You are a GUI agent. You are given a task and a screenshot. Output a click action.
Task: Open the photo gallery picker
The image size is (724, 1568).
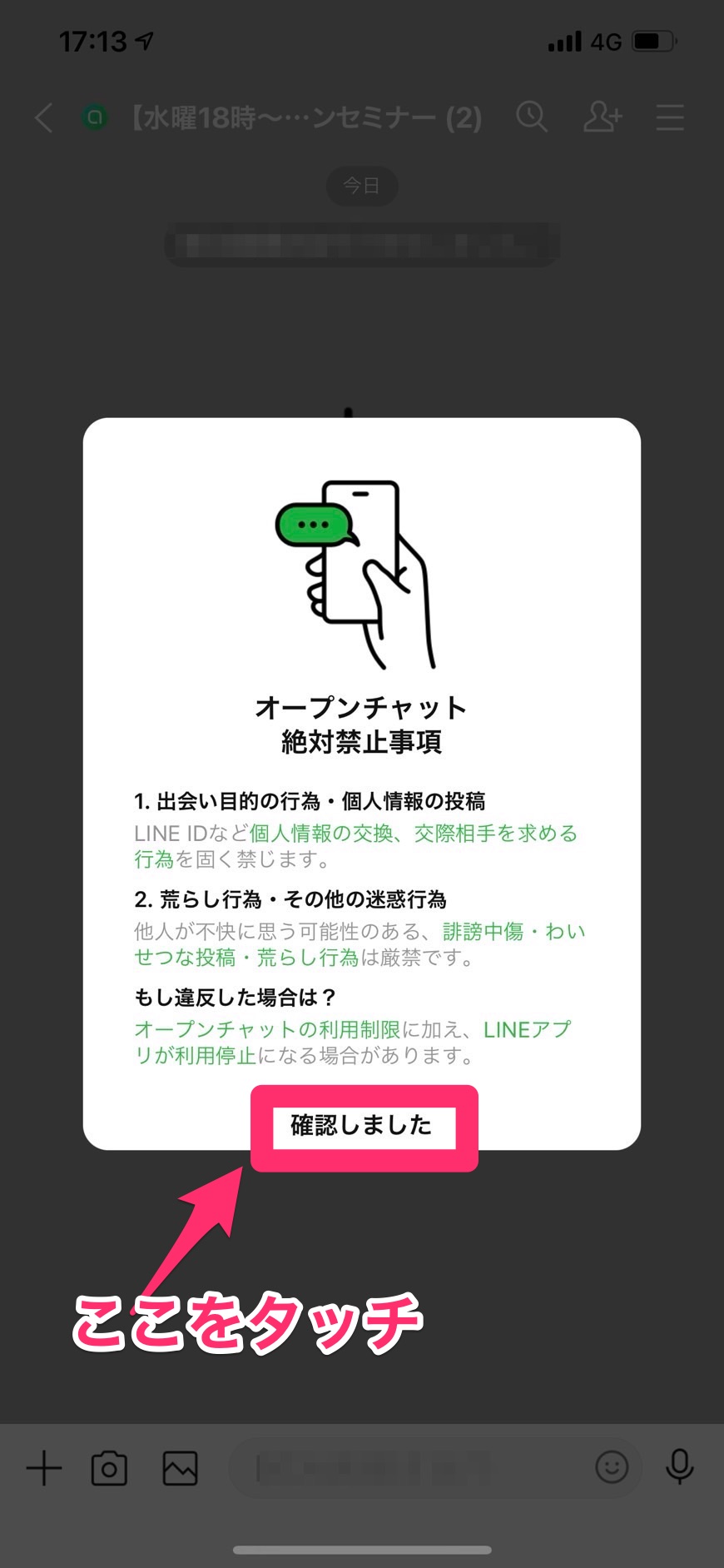tap(180, 1467)
